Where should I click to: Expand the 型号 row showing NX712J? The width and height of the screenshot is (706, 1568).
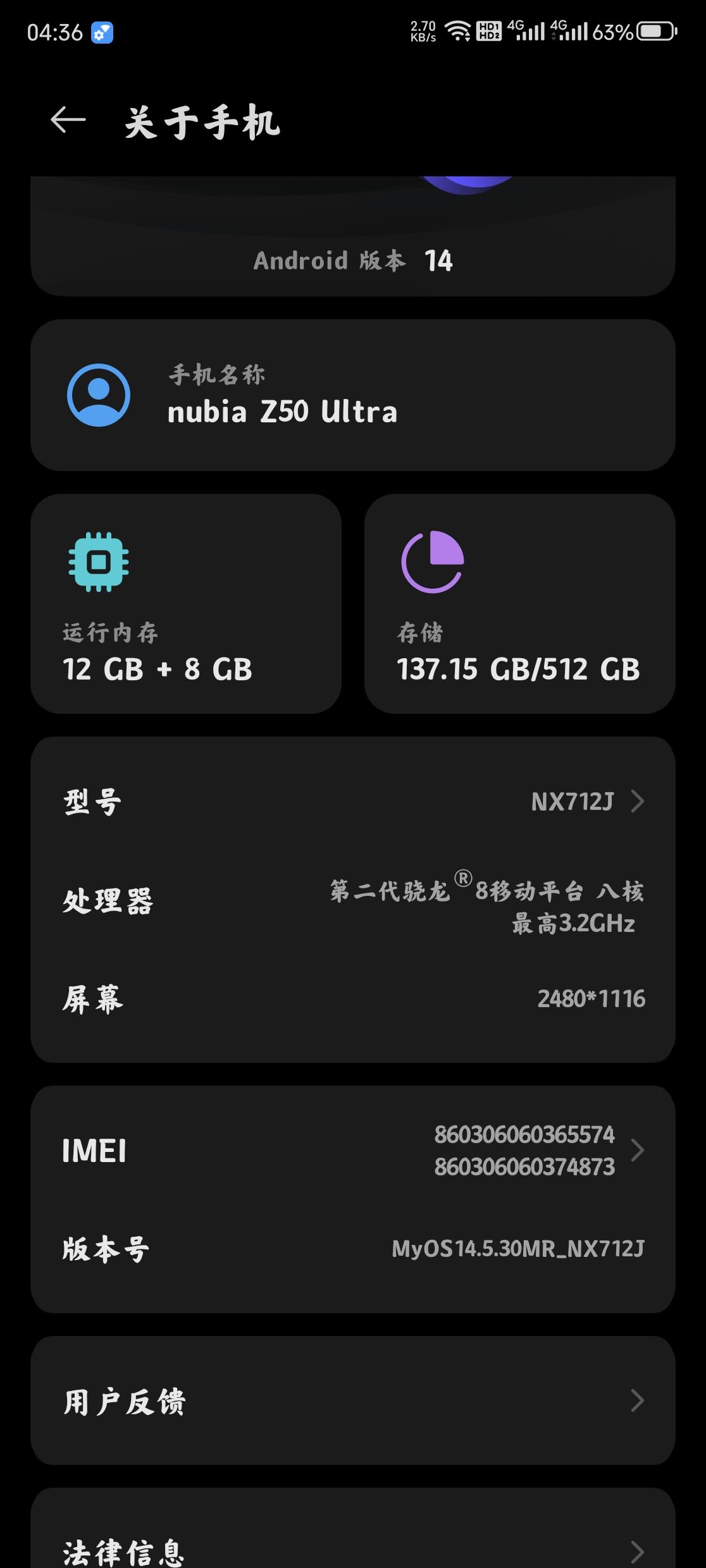point(353,801)
